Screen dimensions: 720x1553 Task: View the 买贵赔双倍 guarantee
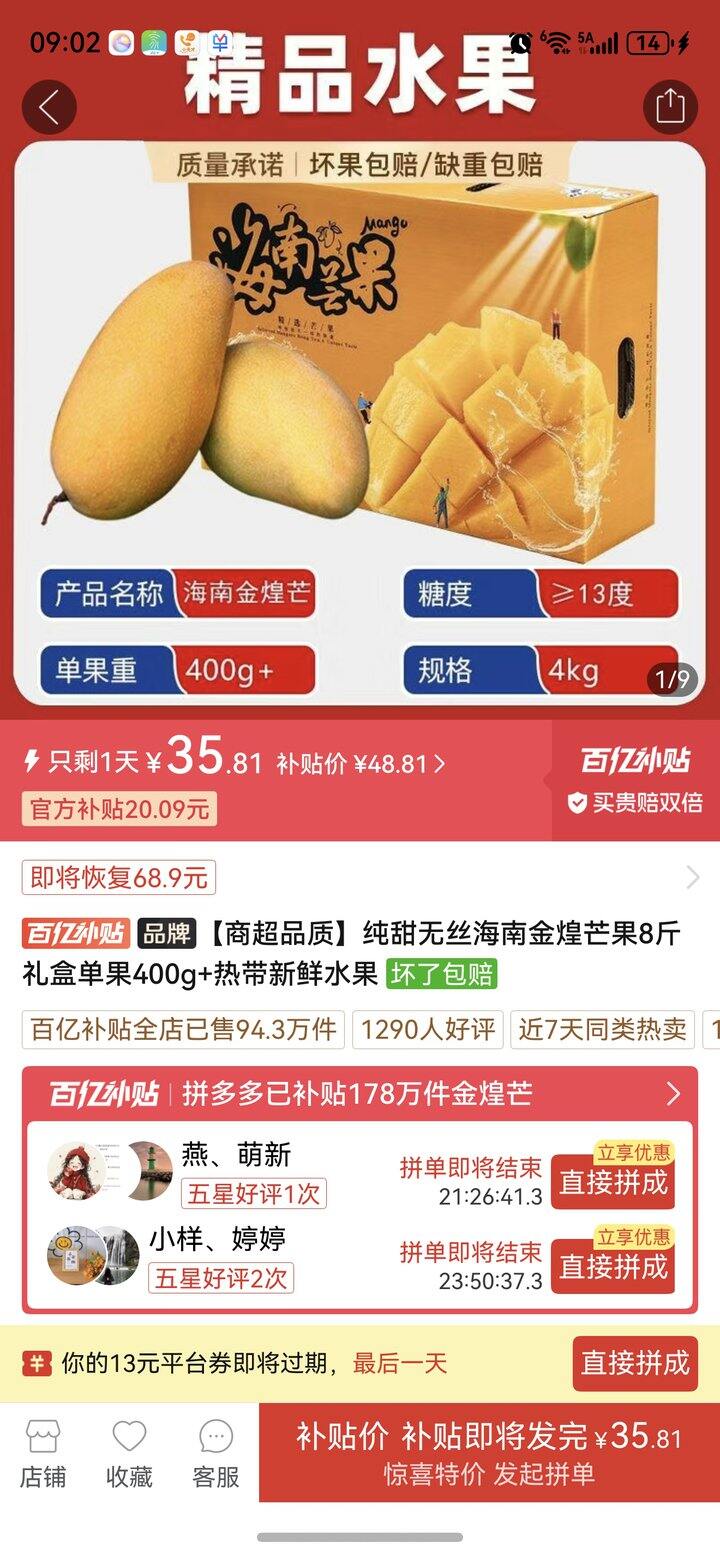635,802
